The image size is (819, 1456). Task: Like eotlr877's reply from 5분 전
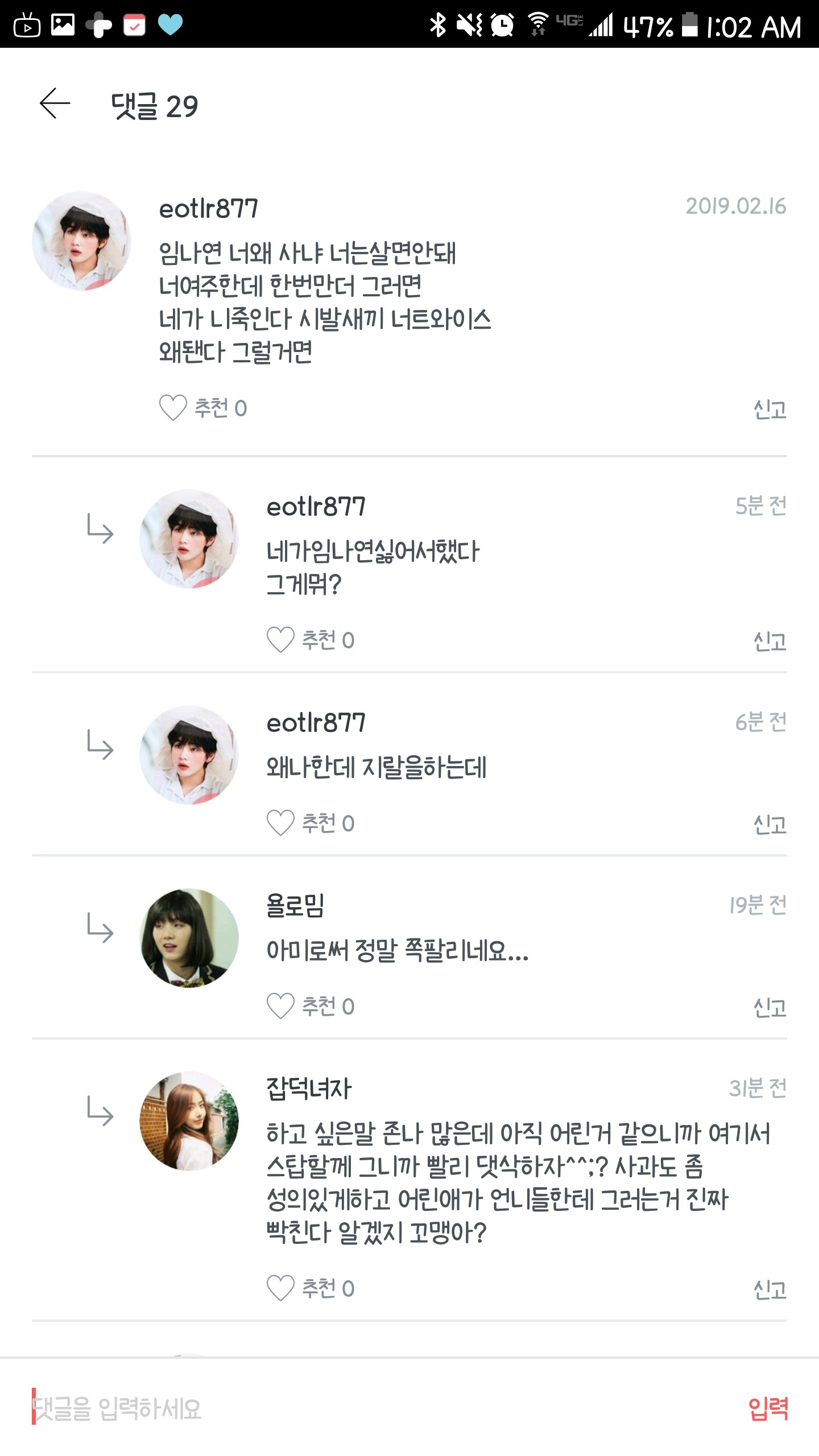point(280,640)
